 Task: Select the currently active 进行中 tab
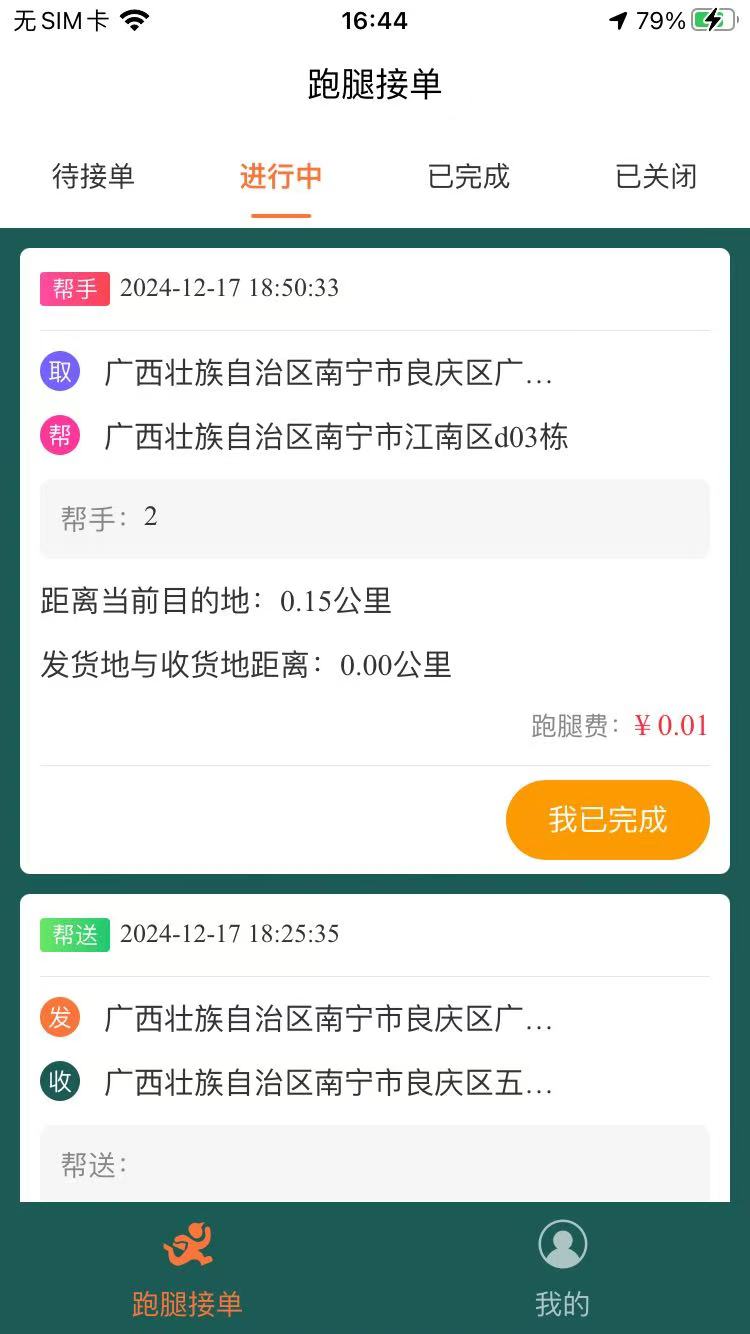click(280, 177)
